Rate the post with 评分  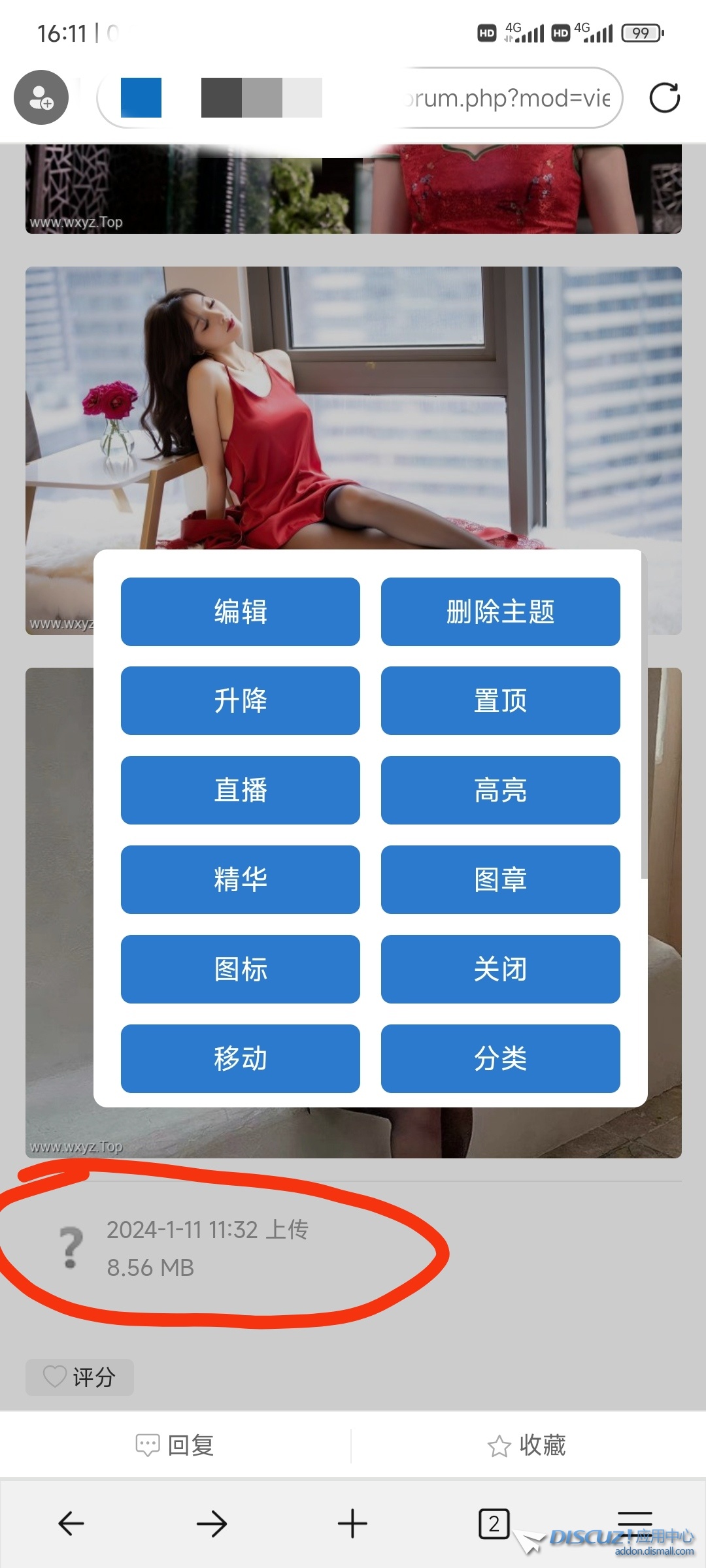coord(80,1377)
